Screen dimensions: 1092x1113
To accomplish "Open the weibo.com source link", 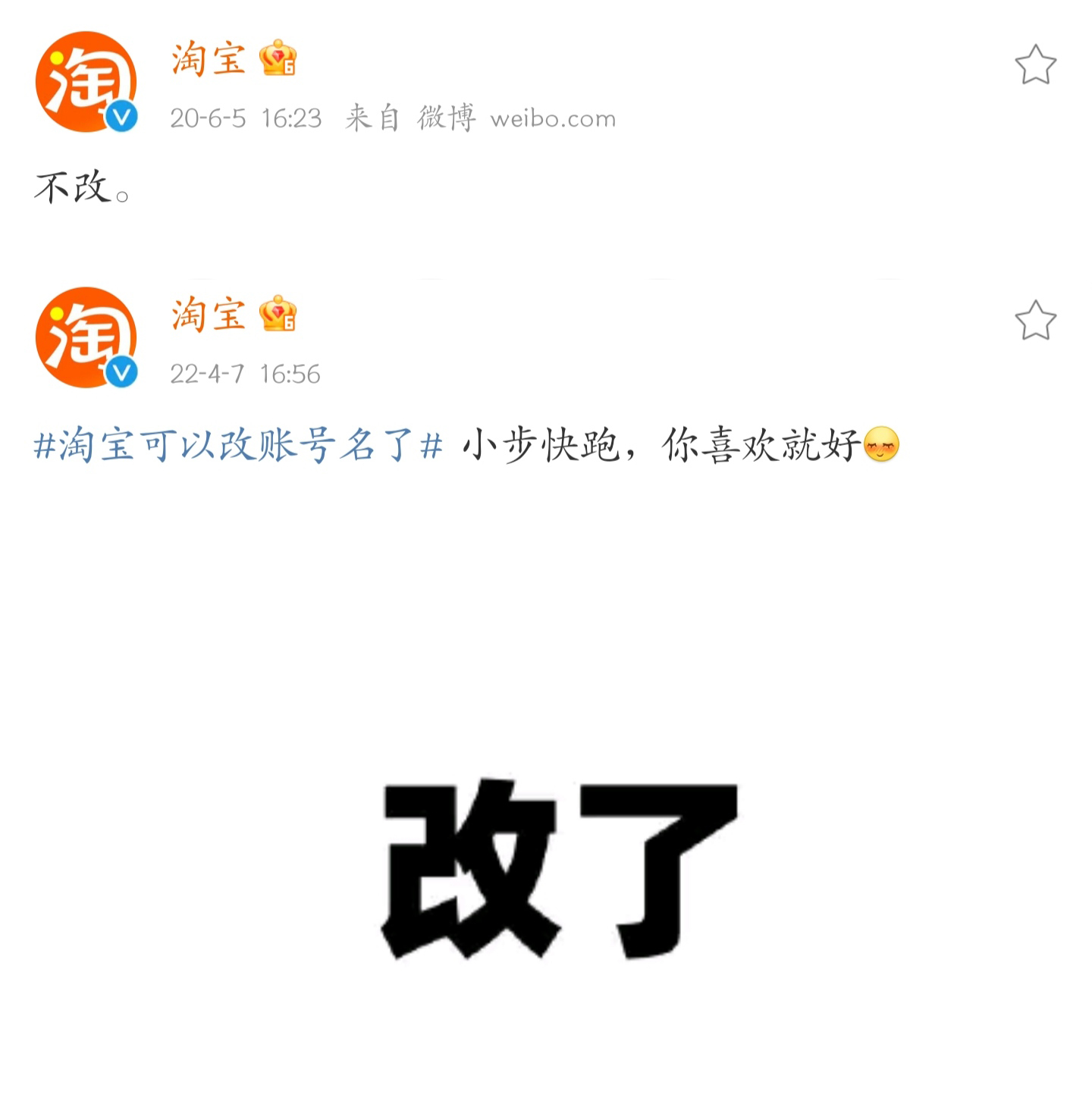I will tap(553, 118).
